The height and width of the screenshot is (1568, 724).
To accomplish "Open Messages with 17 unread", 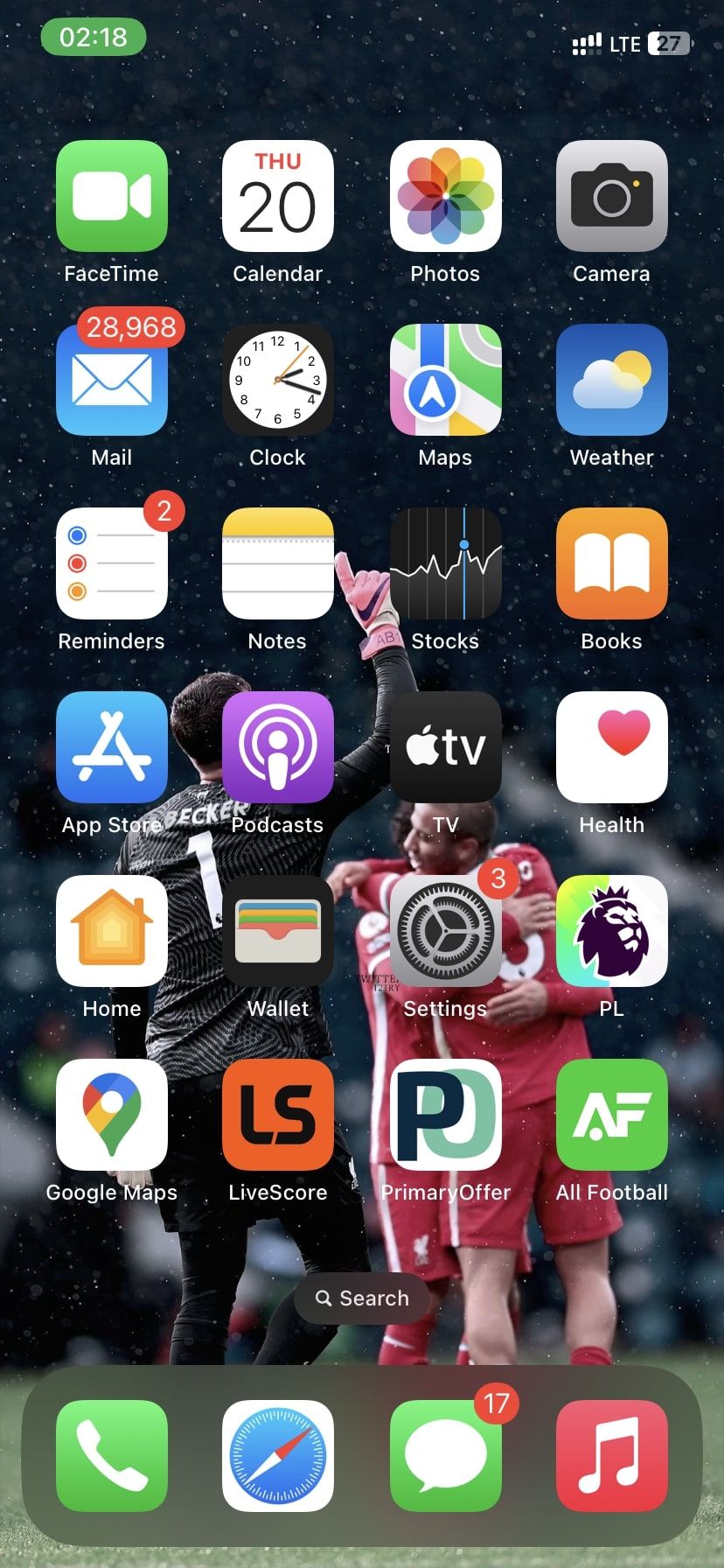I will [x=445, y=1456].
